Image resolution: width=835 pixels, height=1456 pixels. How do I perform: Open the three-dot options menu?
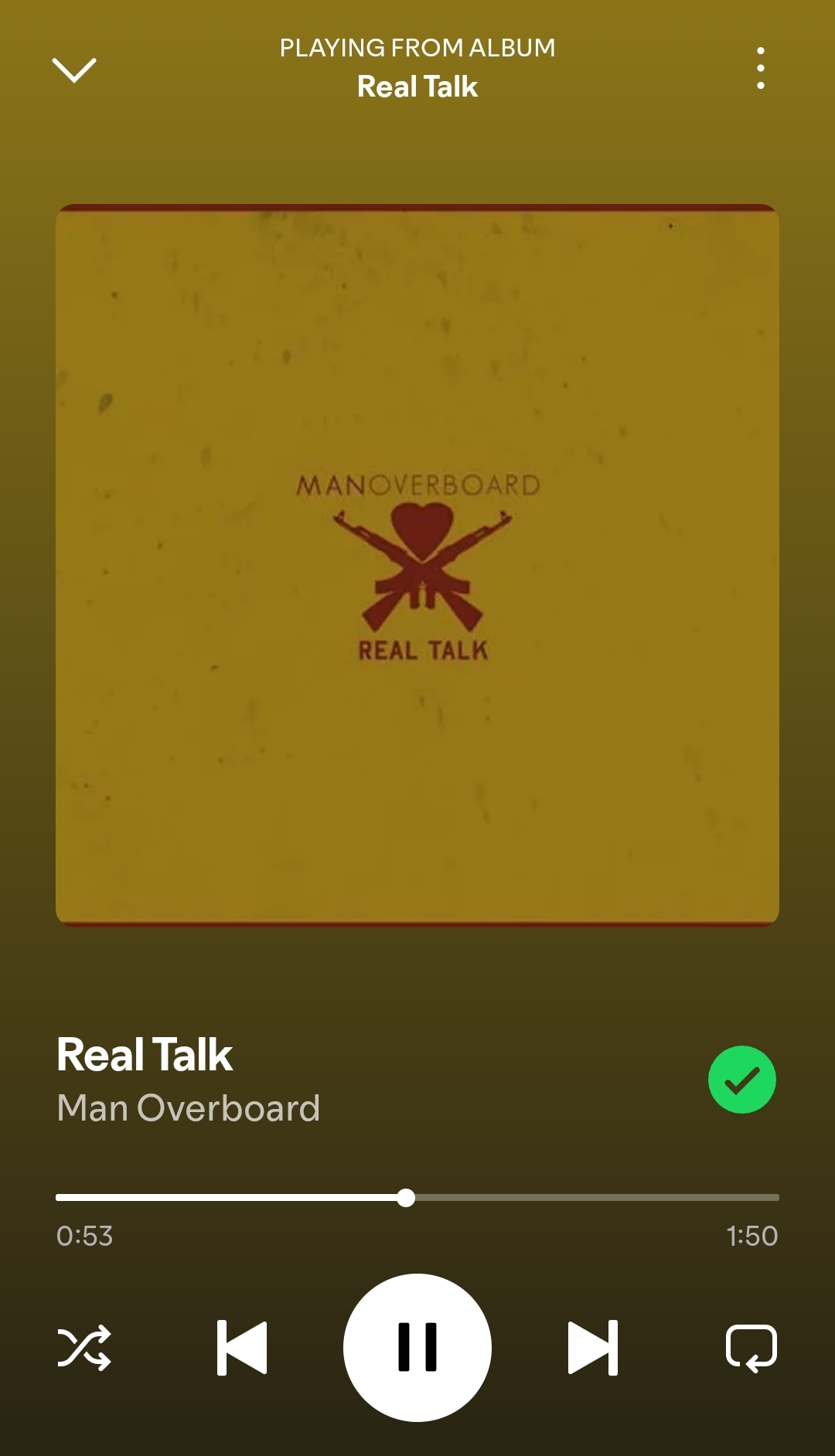point(761,68)
